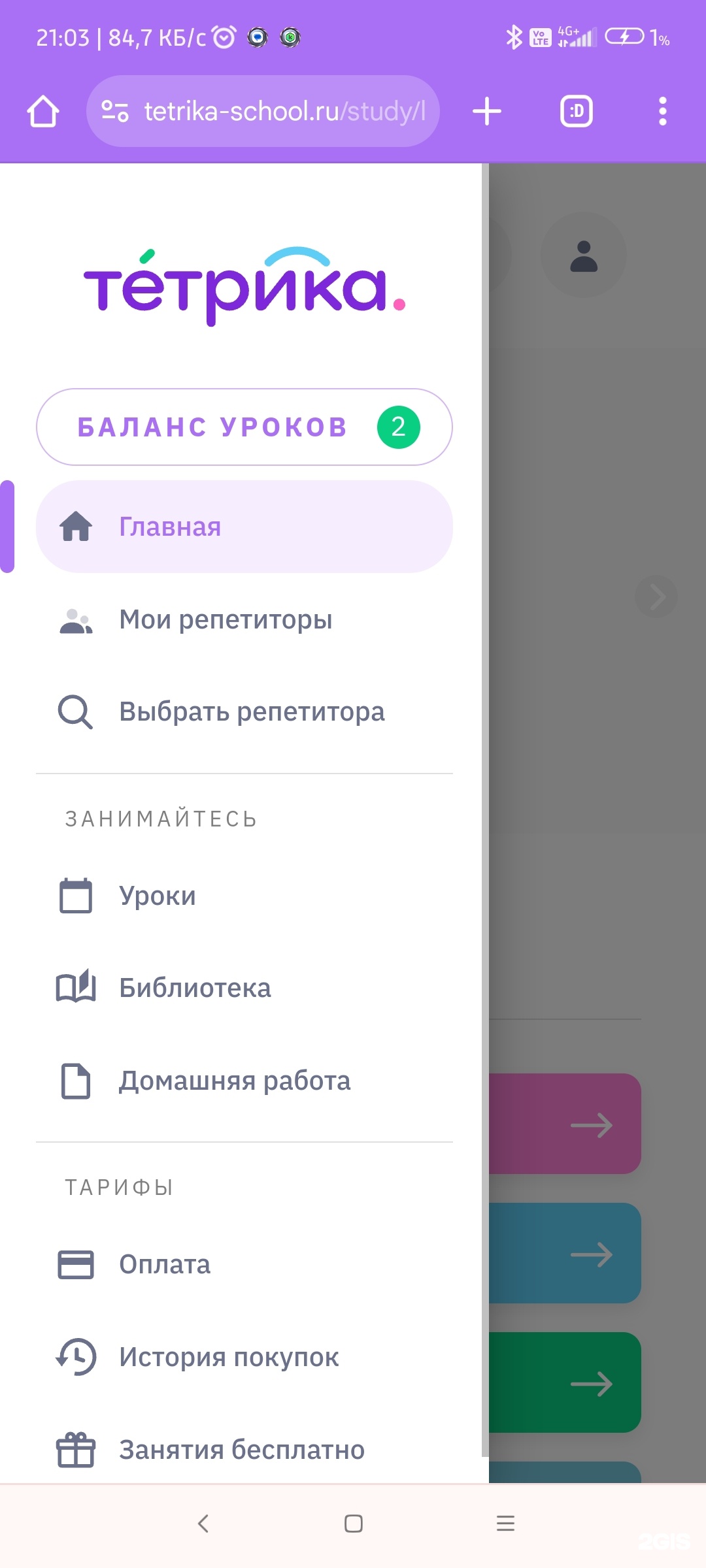Tap the system back button
This screenshot has width=706, height=1568.
[x=203, y=1524]
